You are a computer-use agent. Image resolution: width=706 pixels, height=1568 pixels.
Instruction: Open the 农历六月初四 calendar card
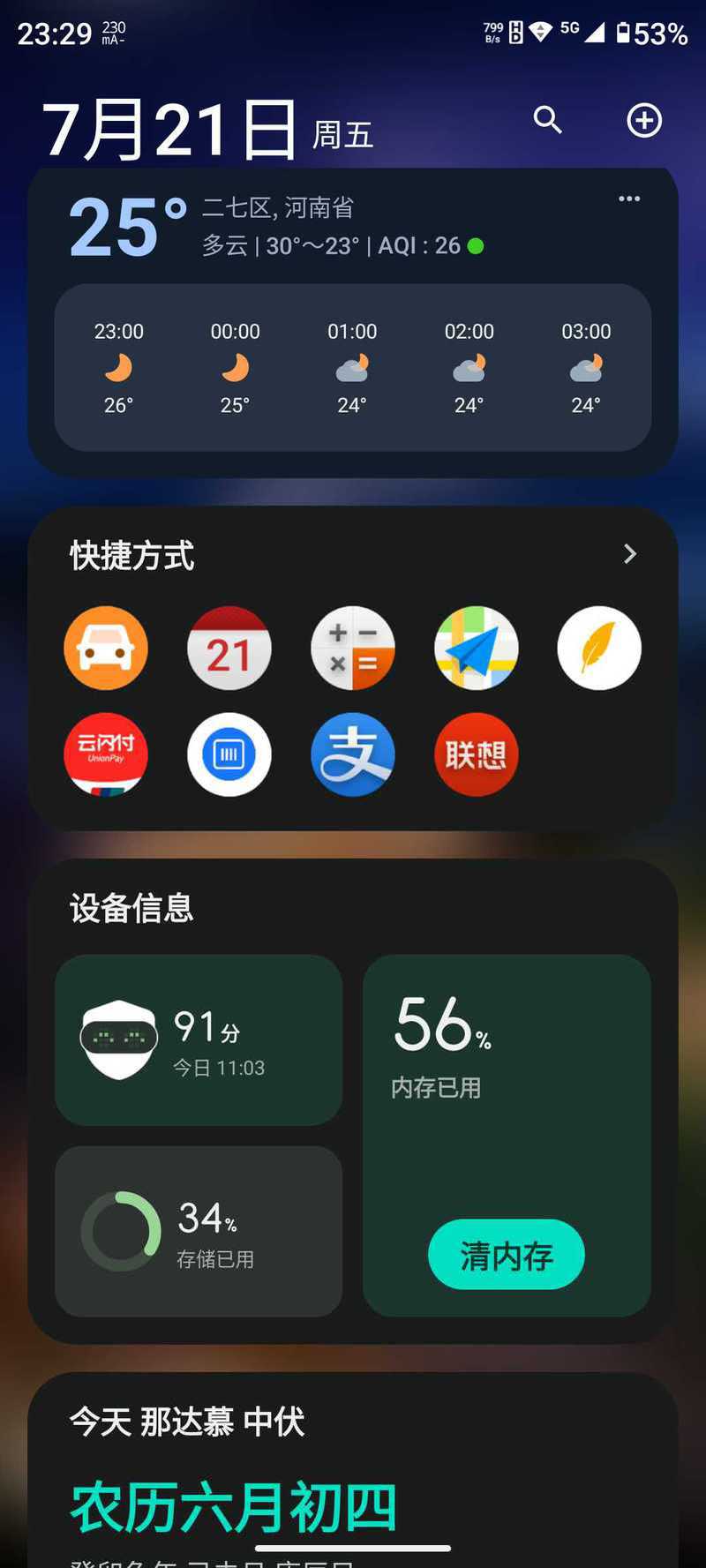[x=353, y=1470]
